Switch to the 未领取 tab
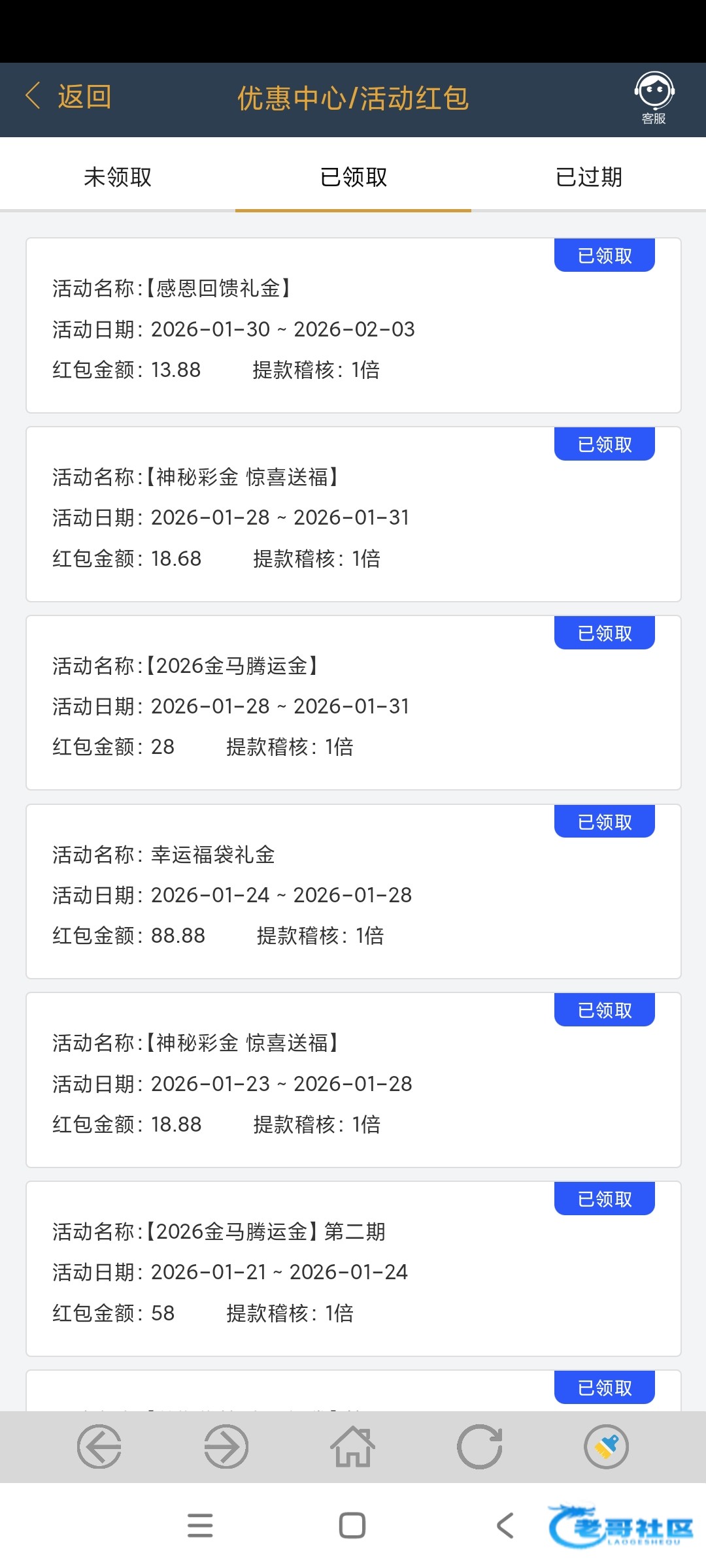 118,177
